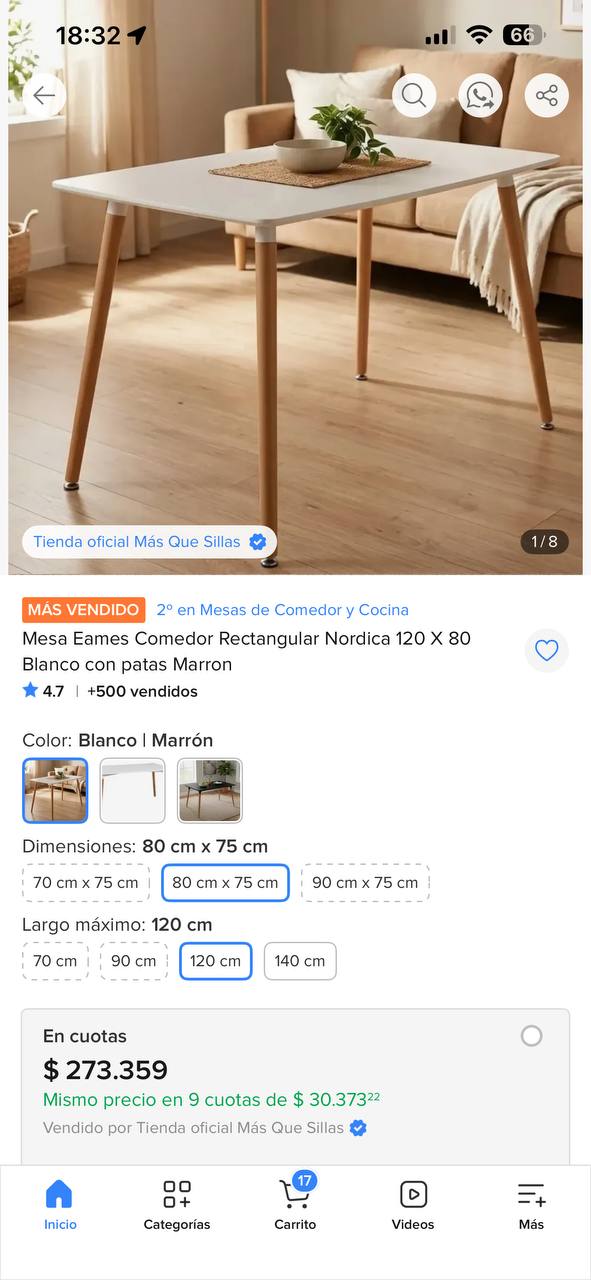Open the Mesas de Comedor y Cocina ranking link

[282, 610]
